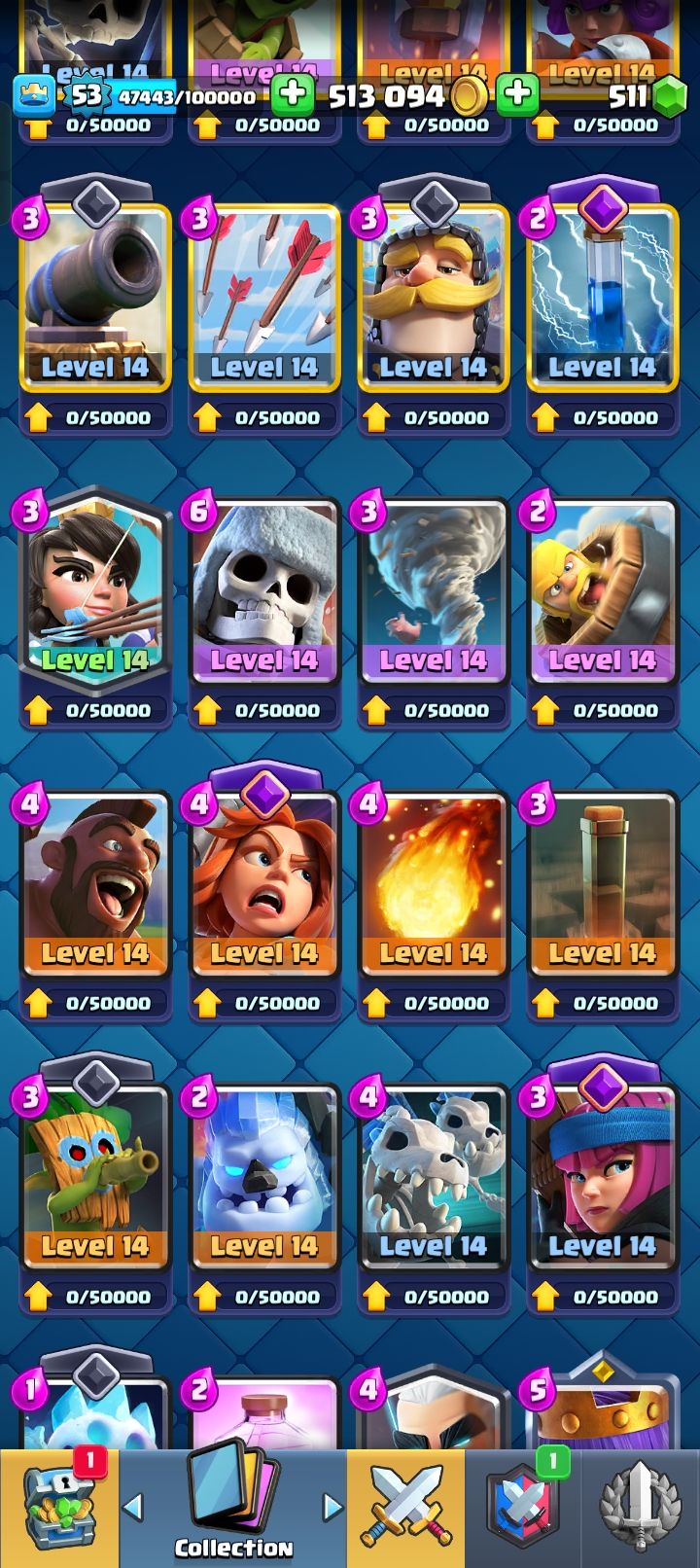Open the Skeleton Dragons card
Screen dimensions: 700x1568
434,1175
